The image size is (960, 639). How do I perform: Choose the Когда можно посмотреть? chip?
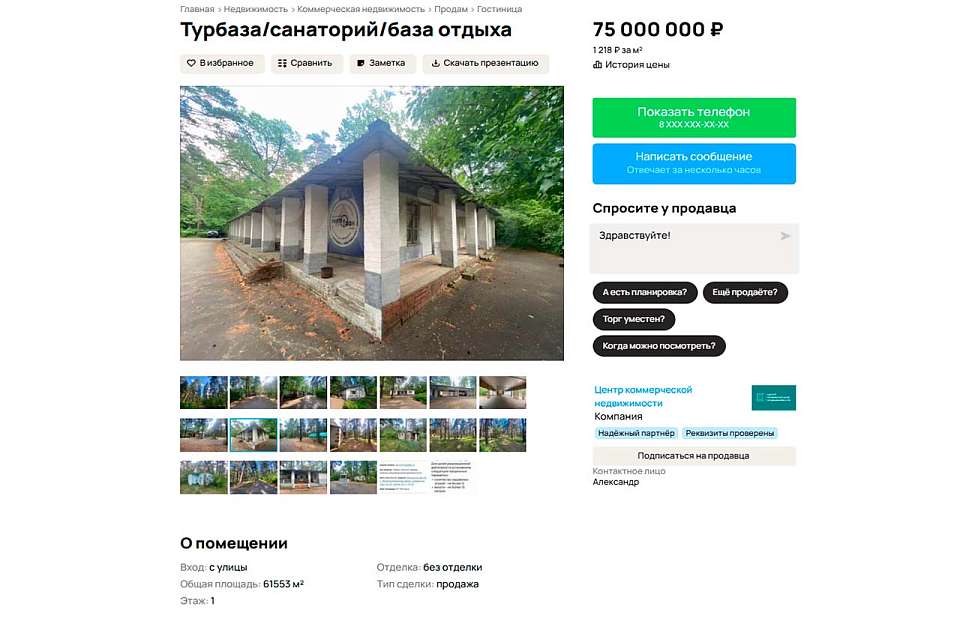[x=659, y=346]
